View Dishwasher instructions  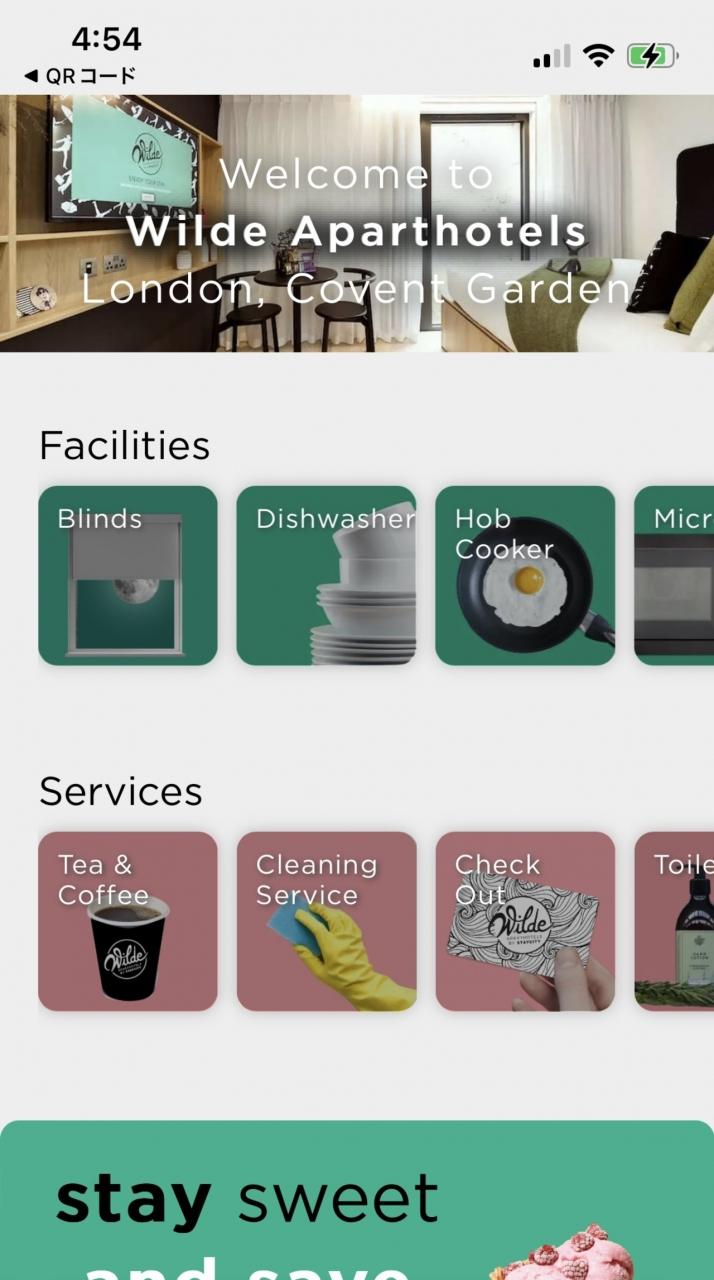pyautogui.click(x=326, y=576)
